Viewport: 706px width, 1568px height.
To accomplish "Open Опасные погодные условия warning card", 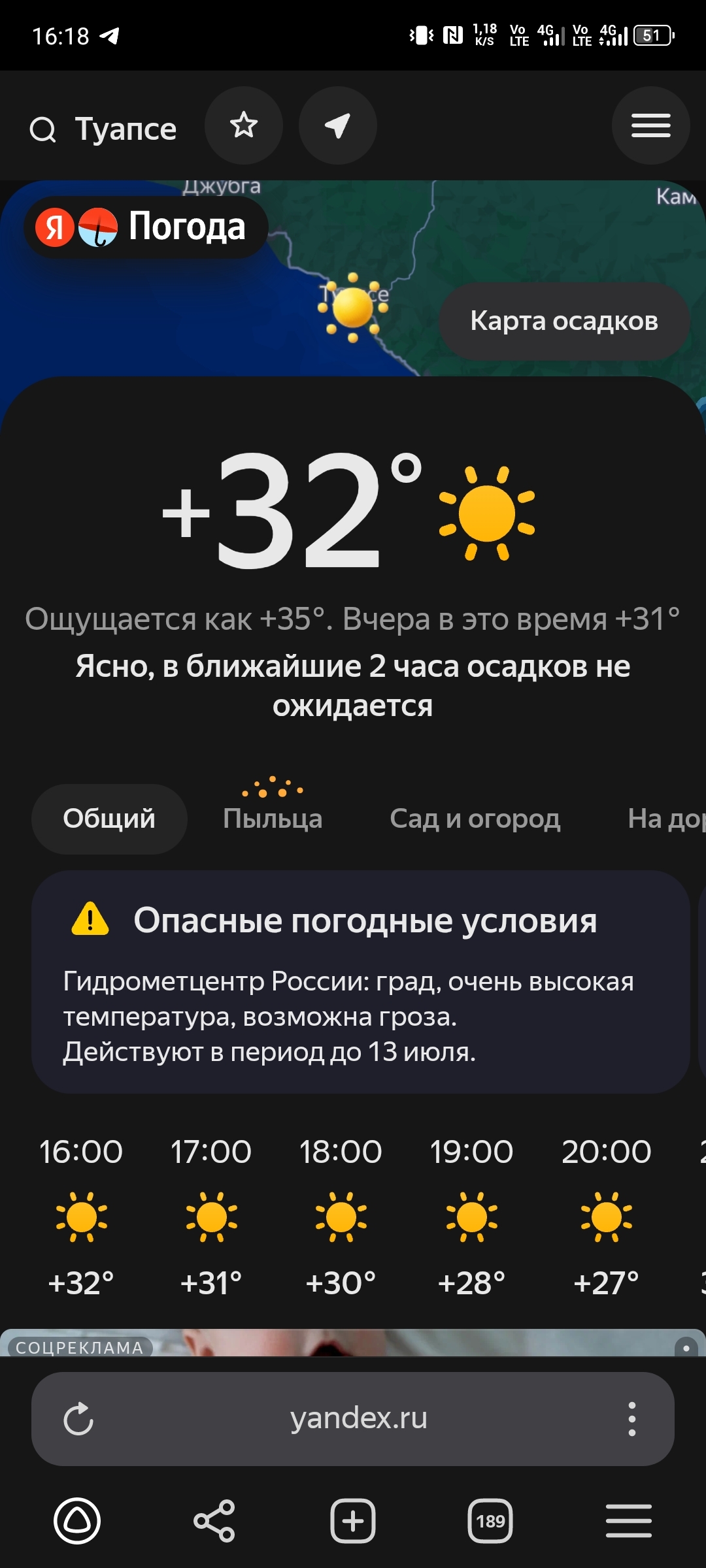I will (361, 982).
